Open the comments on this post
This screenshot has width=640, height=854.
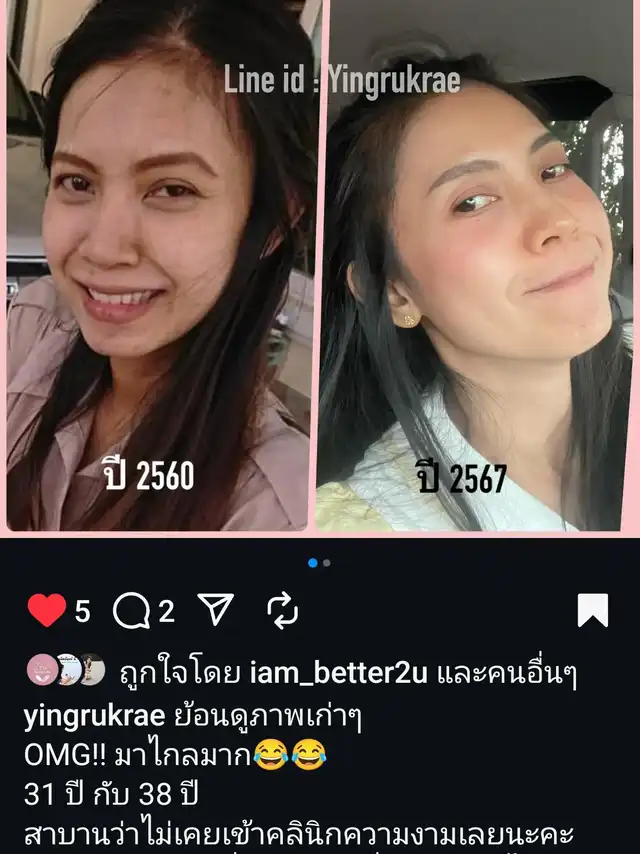(130, 610)
